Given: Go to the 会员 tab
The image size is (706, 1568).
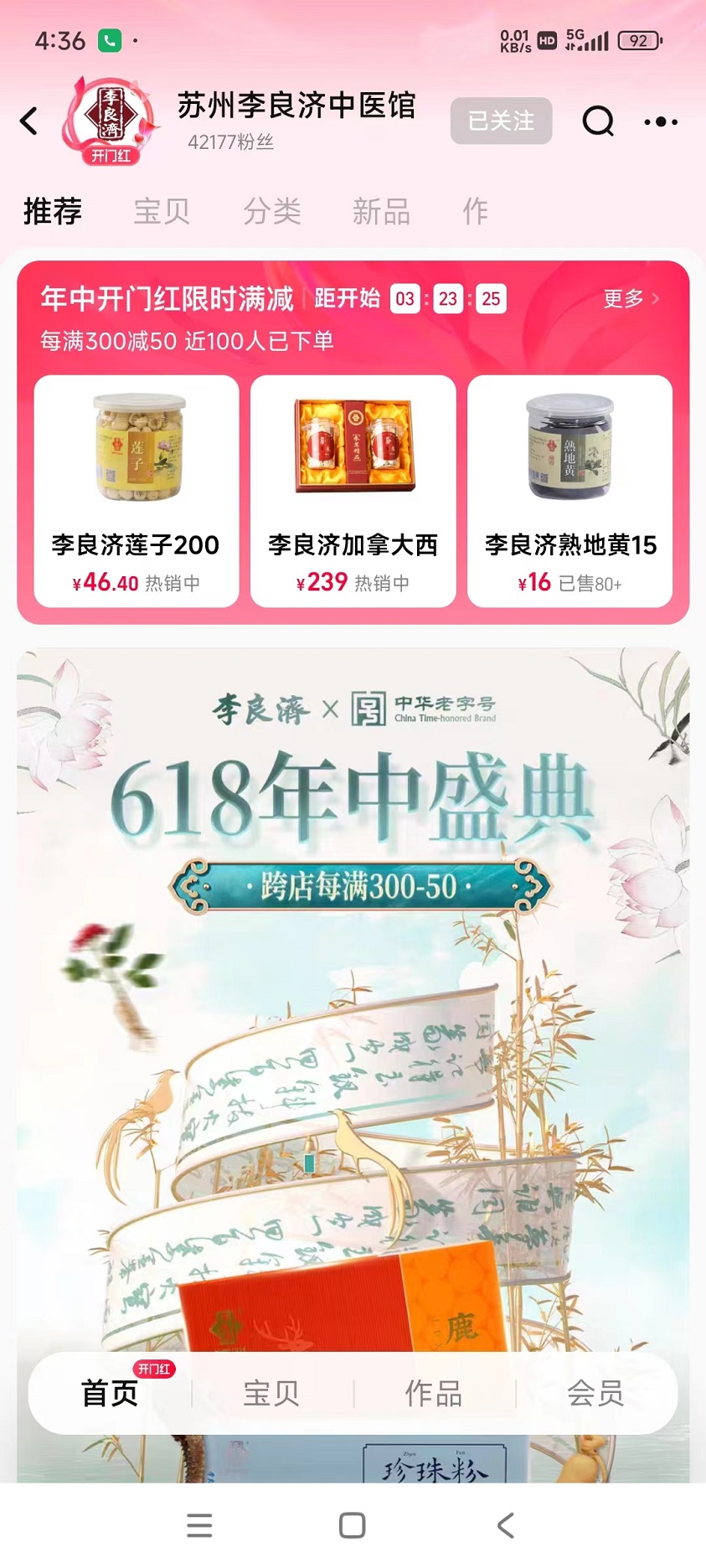Looking at the screenshot, I should click(595, 1393).
